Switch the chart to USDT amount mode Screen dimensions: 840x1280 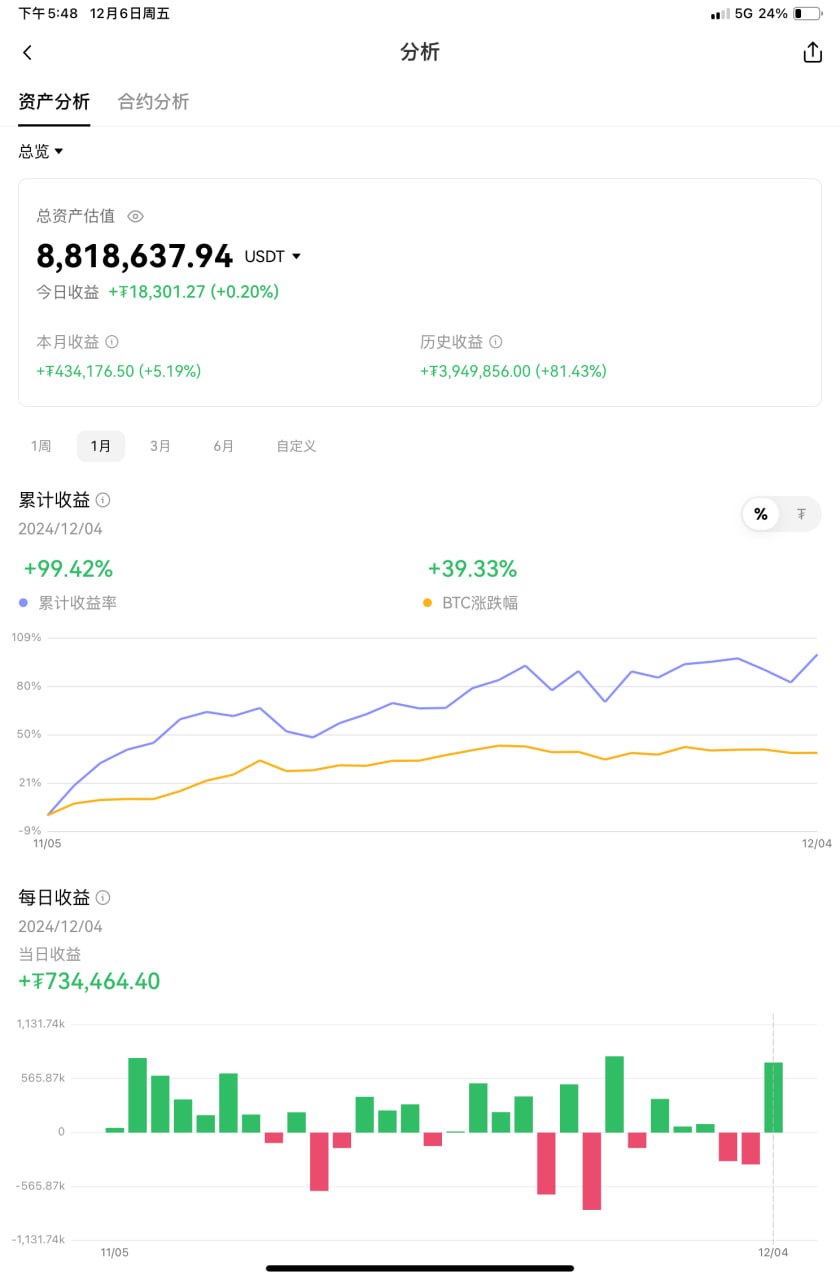click(801, 514)
